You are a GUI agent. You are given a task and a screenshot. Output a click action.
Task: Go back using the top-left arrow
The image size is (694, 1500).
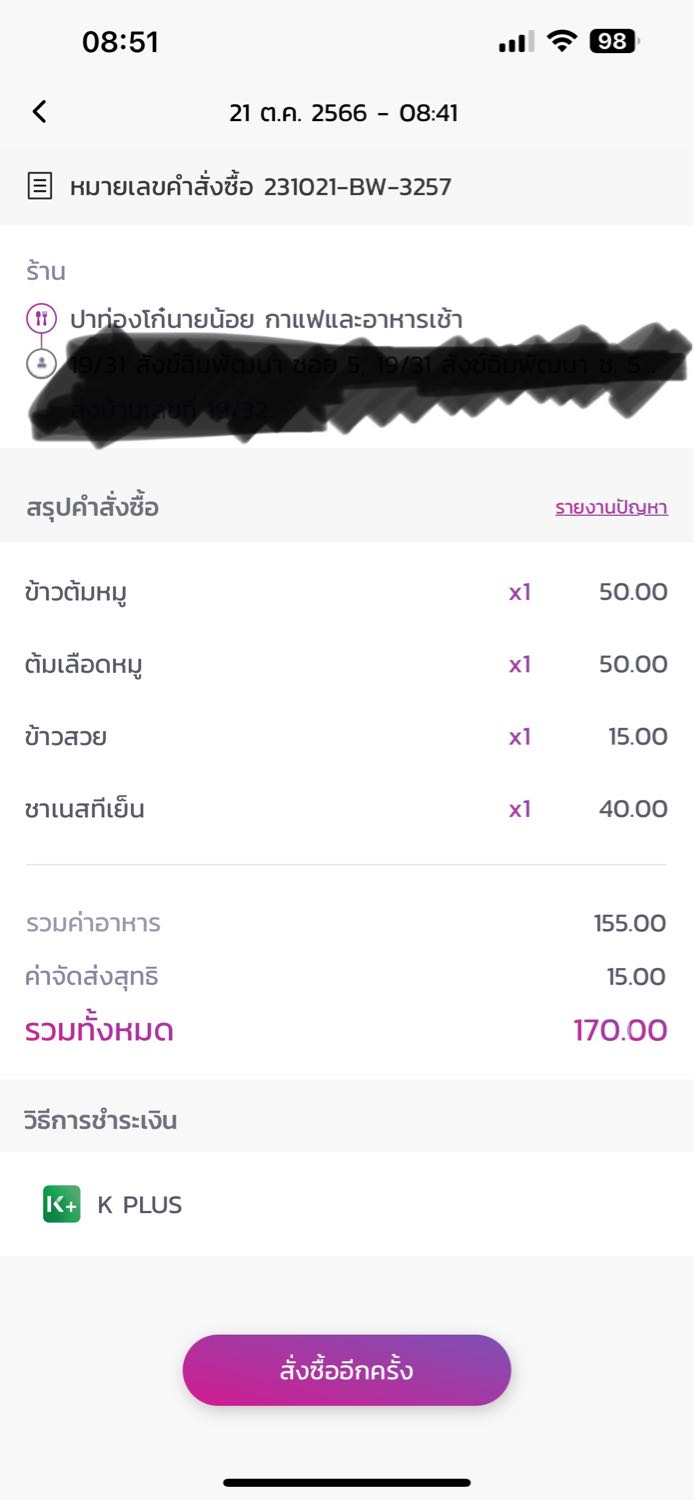(x=39, y=112)
